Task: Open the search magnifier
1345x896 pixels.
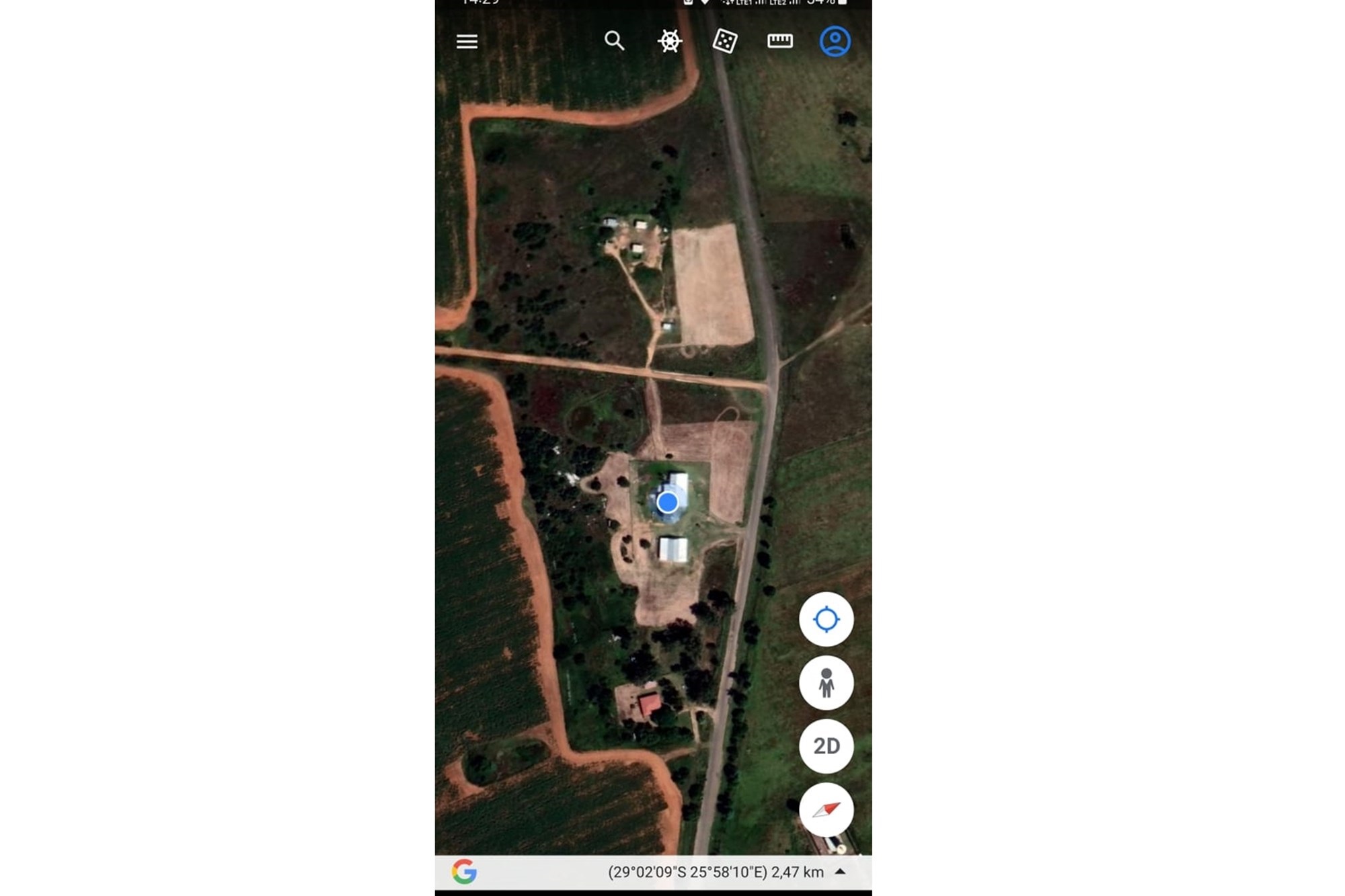Action: point(614,41)
